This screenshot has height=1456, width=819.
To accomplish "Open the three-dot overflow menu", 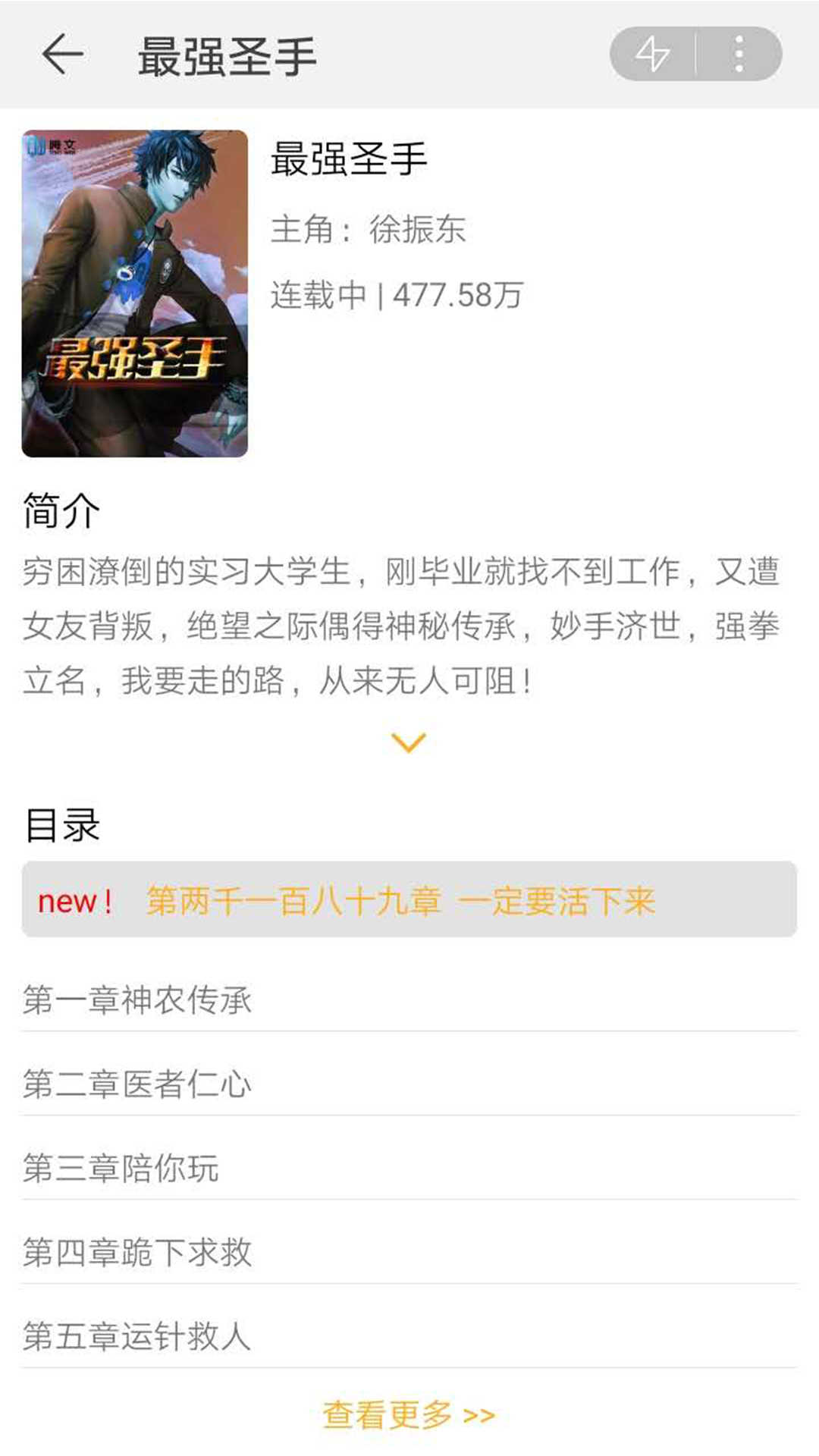I will 734,53.
